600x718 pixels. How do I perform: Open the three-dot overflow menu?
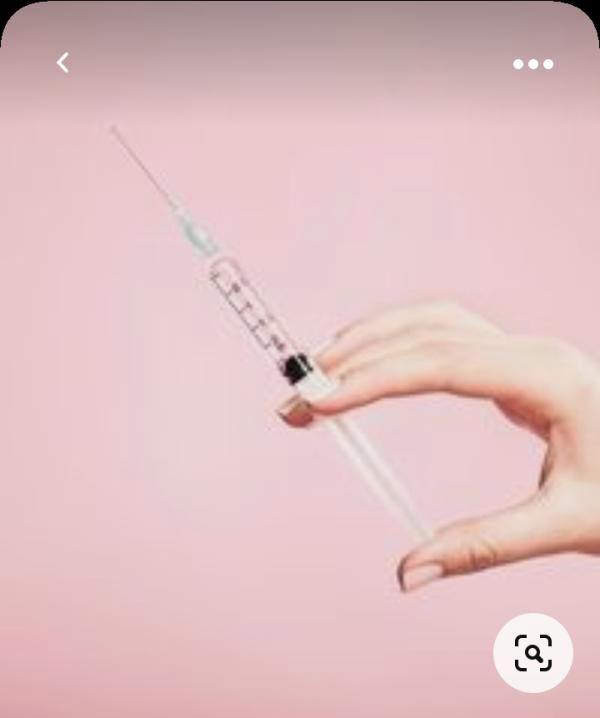(x=533, y=64)
